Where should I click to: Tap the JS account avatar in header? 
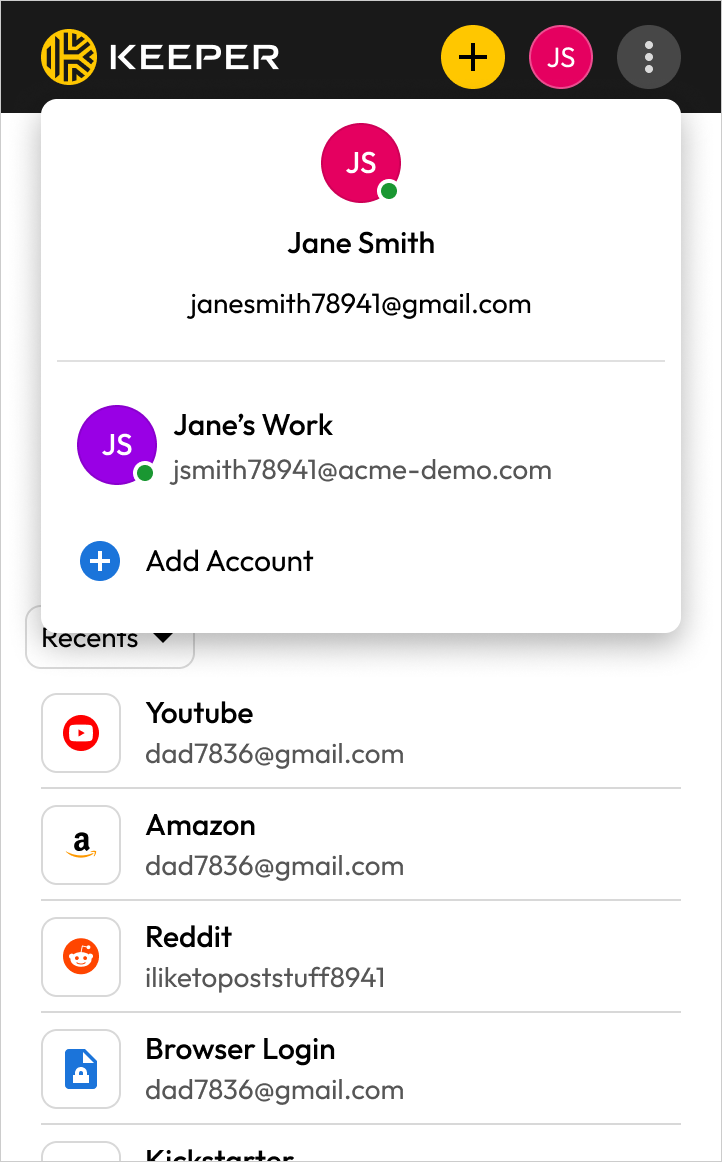coord(560,57)
